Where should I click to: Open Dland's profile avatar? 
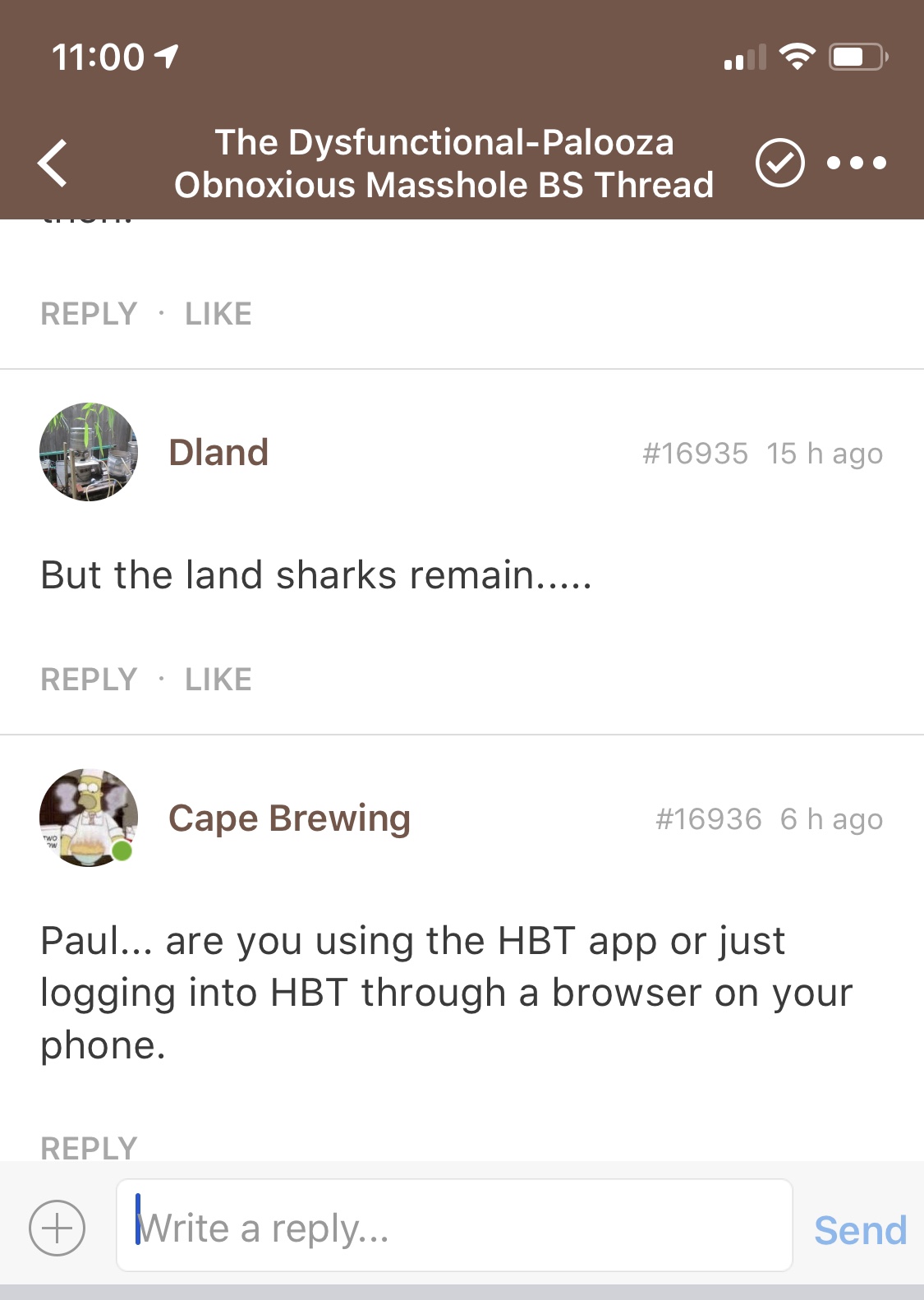tap(89, 452)
